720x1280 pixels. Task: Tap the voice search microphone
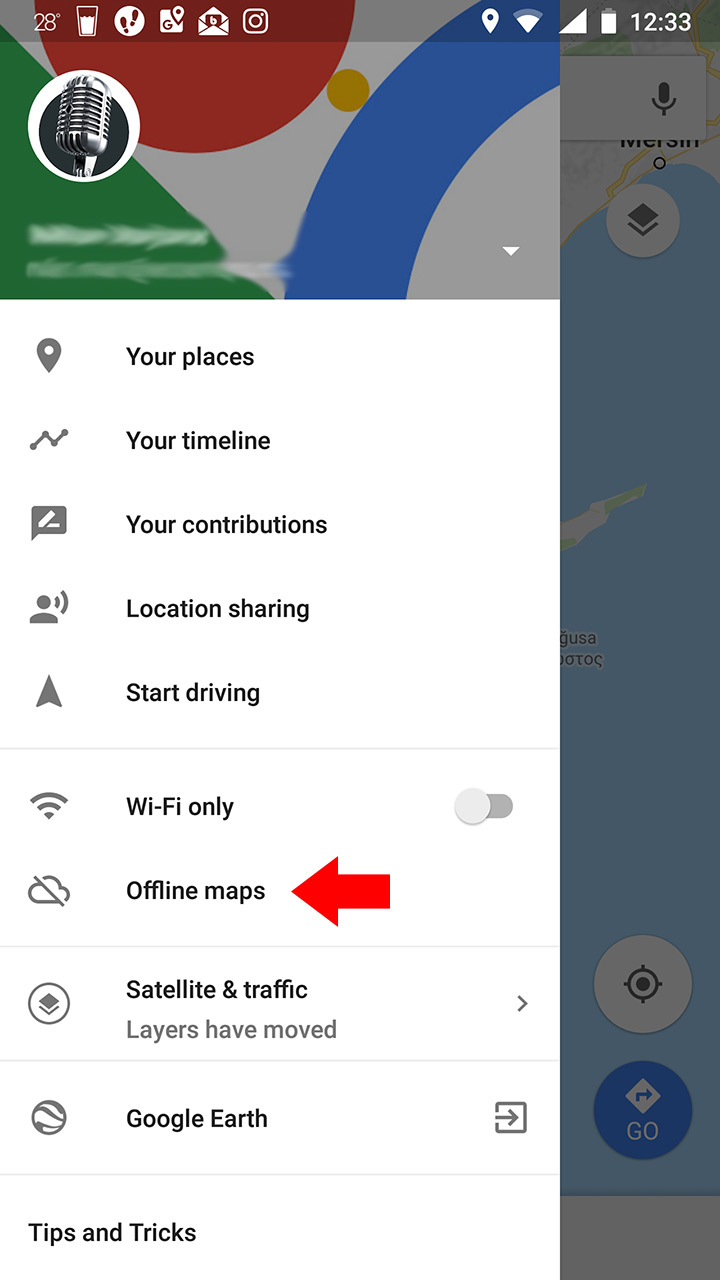(663, 98)
